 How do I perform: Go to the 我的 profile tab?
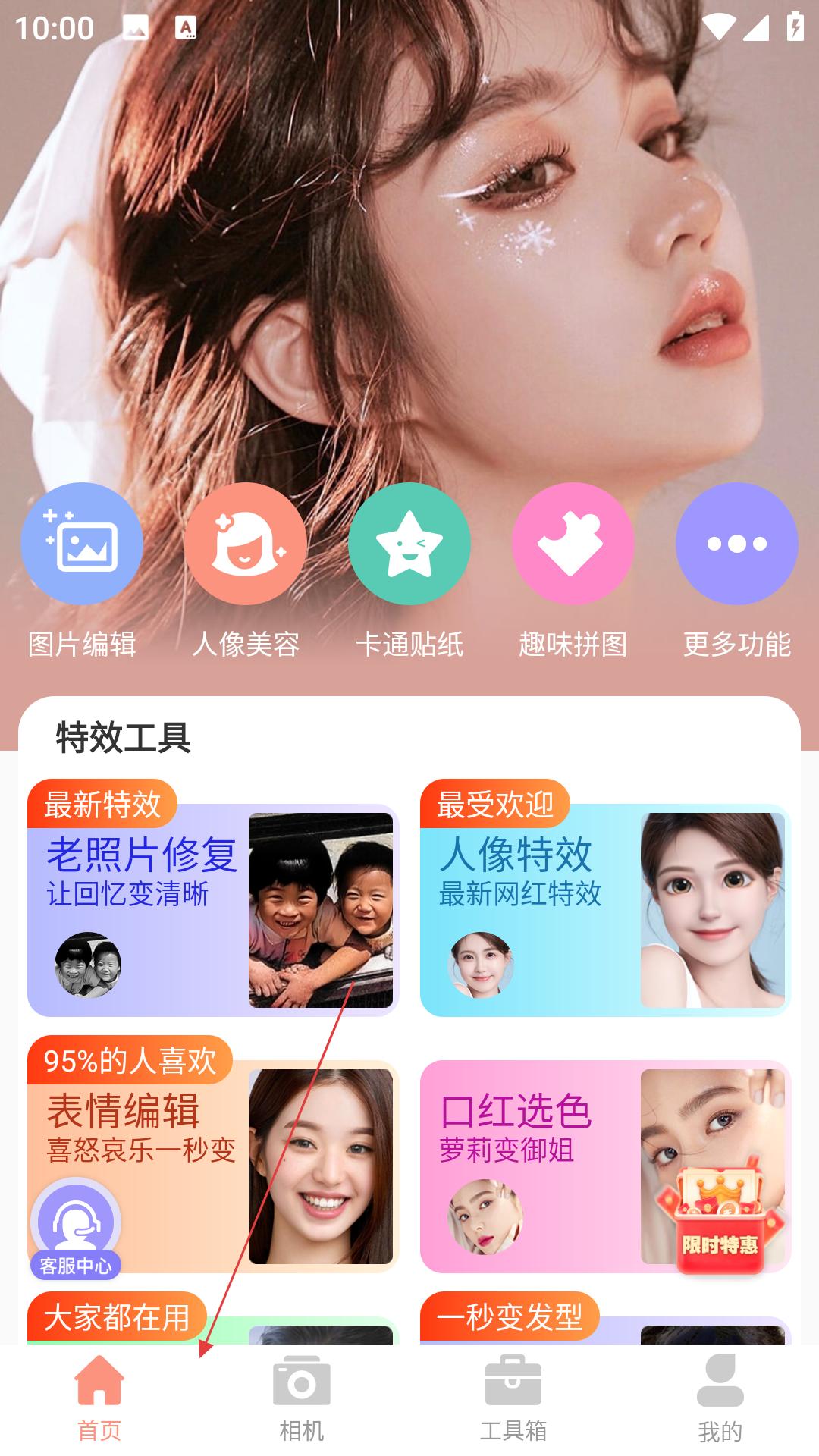click(x=720, y=1399)
